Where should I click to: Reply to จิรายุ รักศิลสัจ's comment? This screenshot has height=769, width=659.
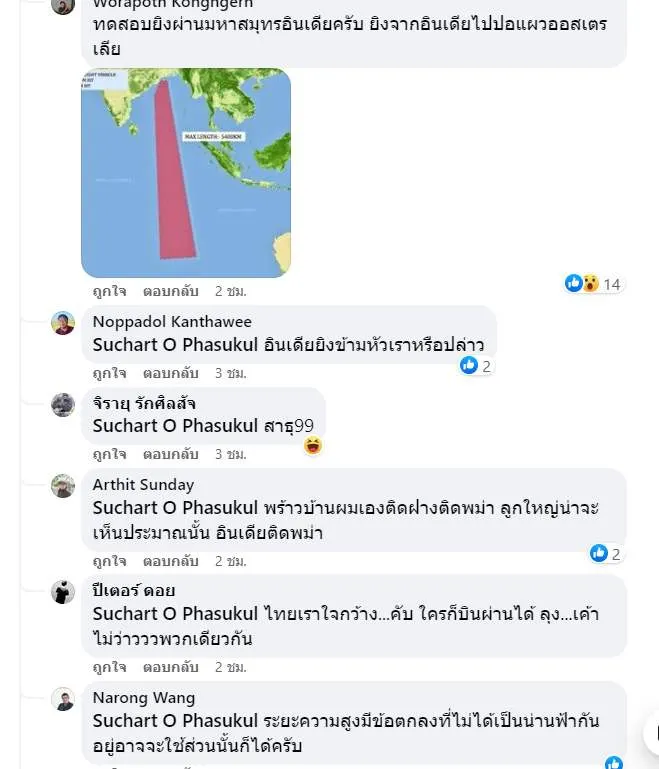coord(170,454)
